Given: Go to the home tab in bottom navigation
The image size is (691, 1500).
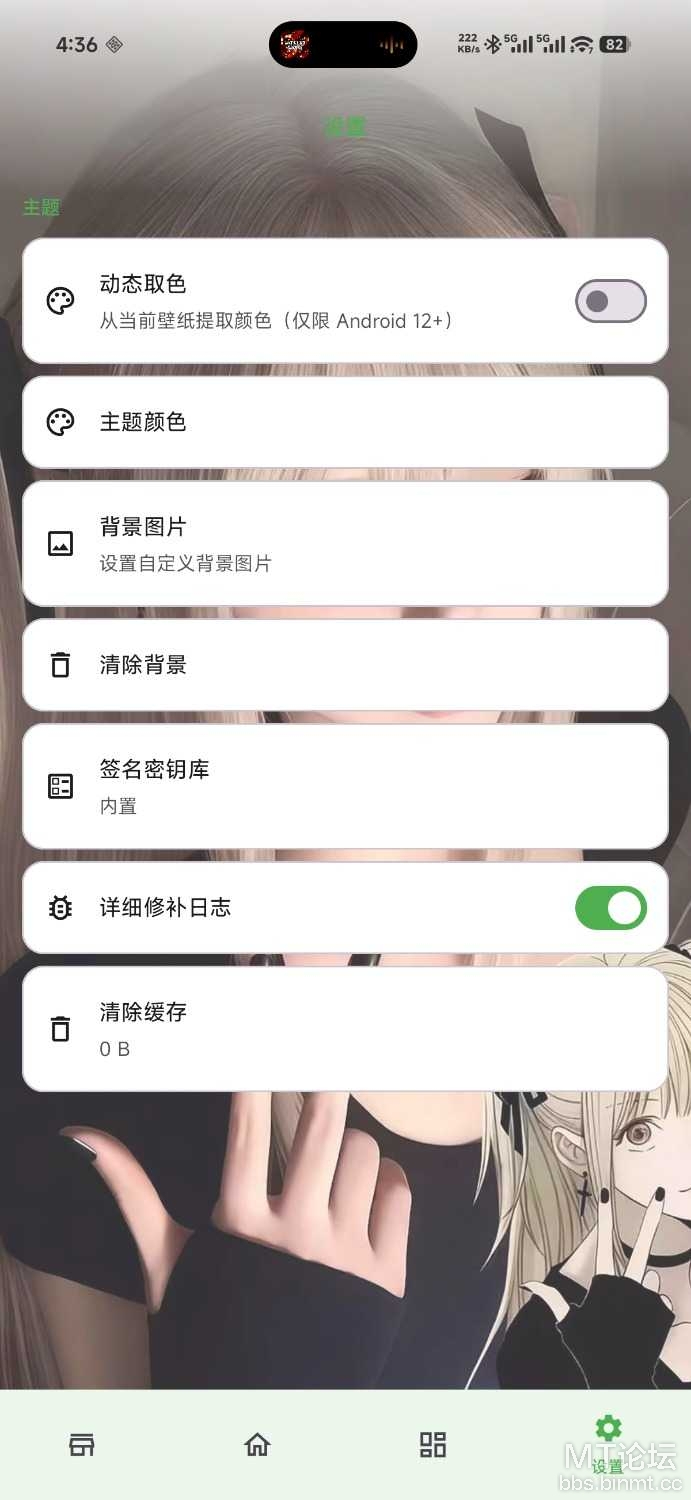Looking at the screenshot, I should (257, 1445).
